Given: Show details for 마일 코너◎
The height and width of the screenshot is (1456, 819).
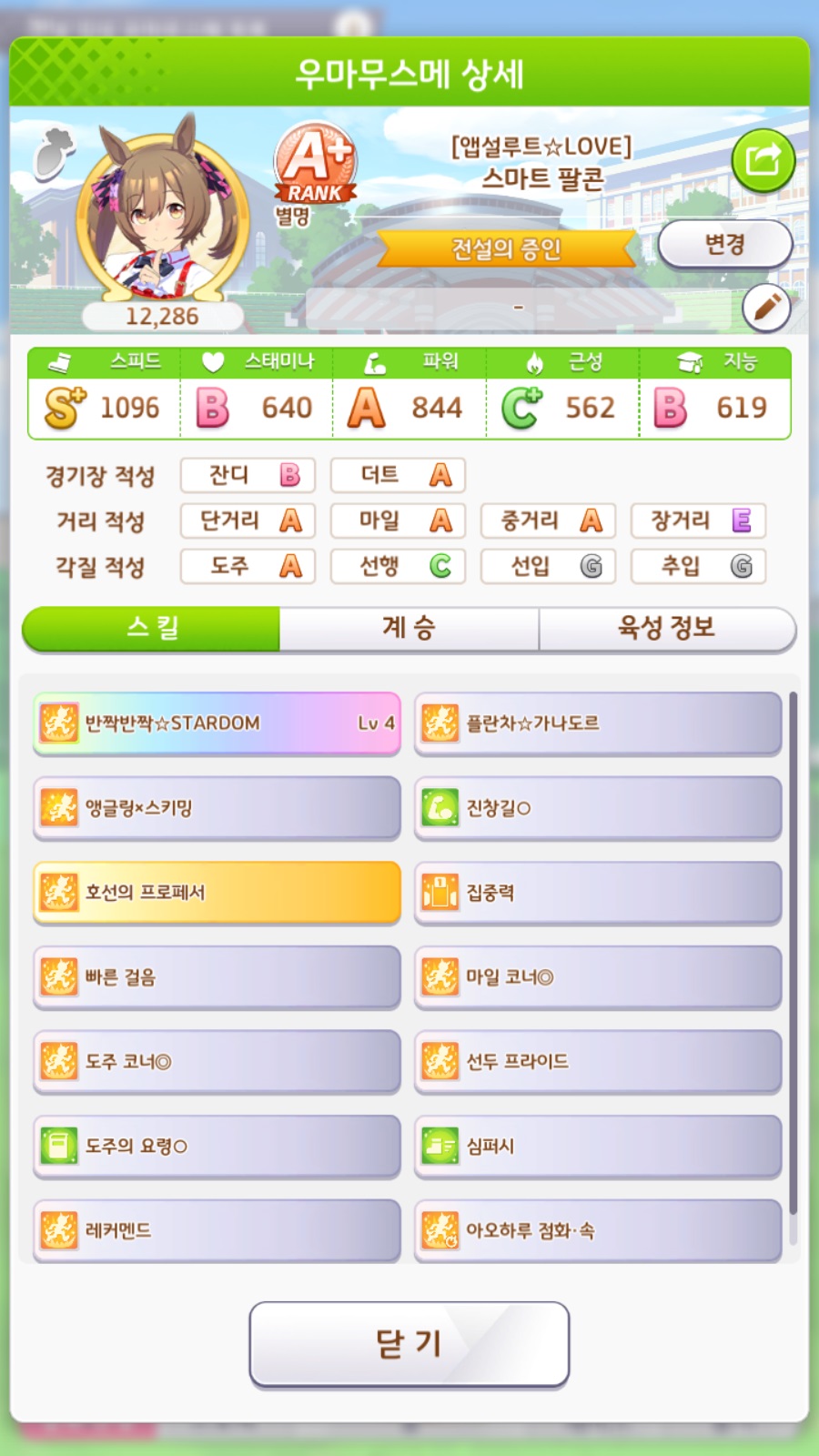Looking at the screenshot, I should 597,976.
